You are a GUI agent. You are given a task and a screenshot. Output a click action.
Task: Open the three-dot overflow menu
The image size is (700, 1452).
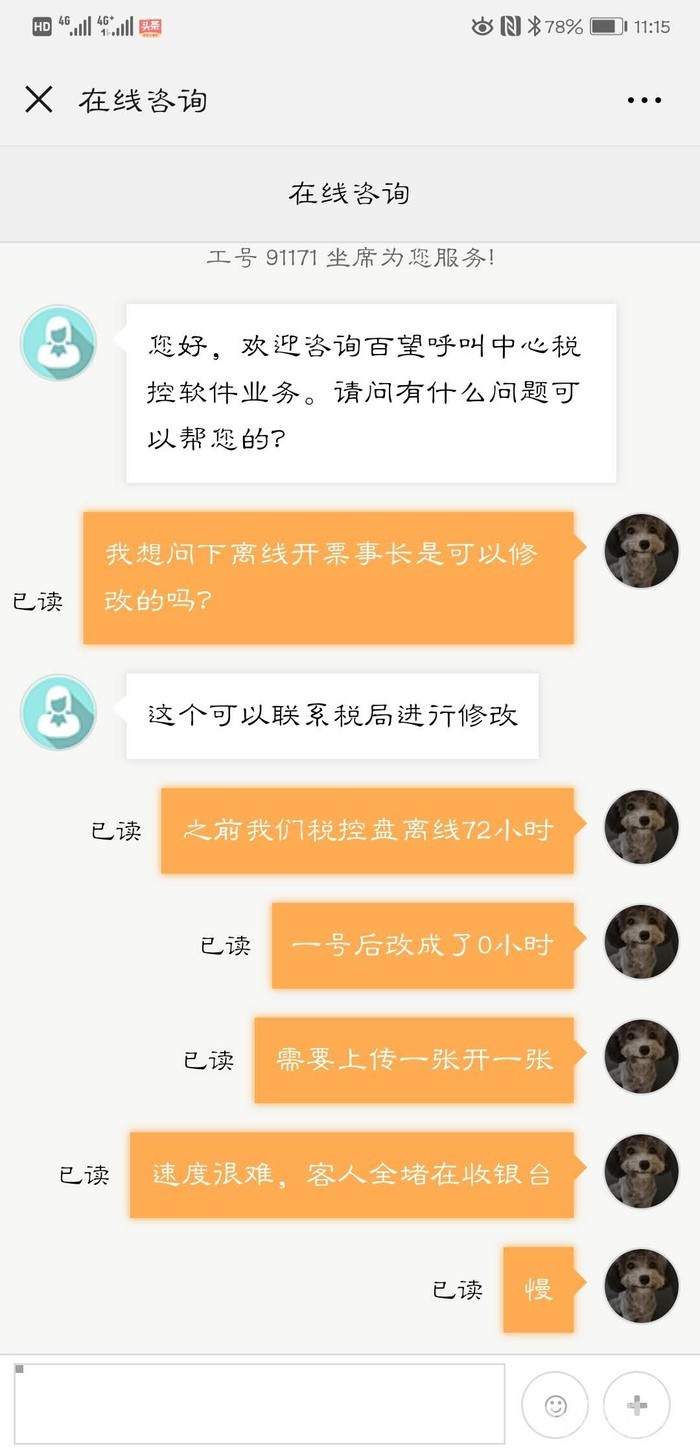644,100
